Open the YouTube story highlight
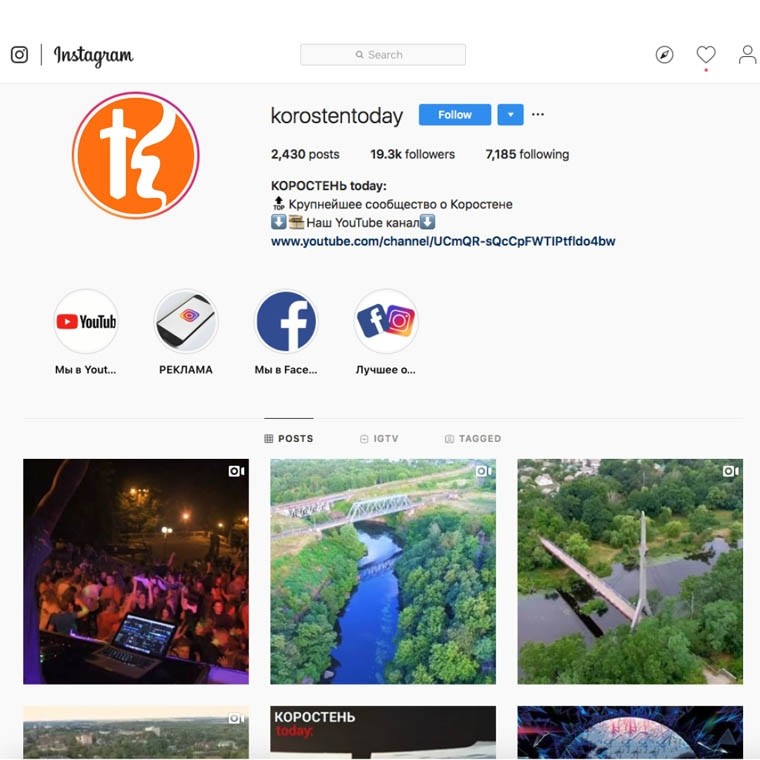760x760 pixels. (x=86, y=321)
